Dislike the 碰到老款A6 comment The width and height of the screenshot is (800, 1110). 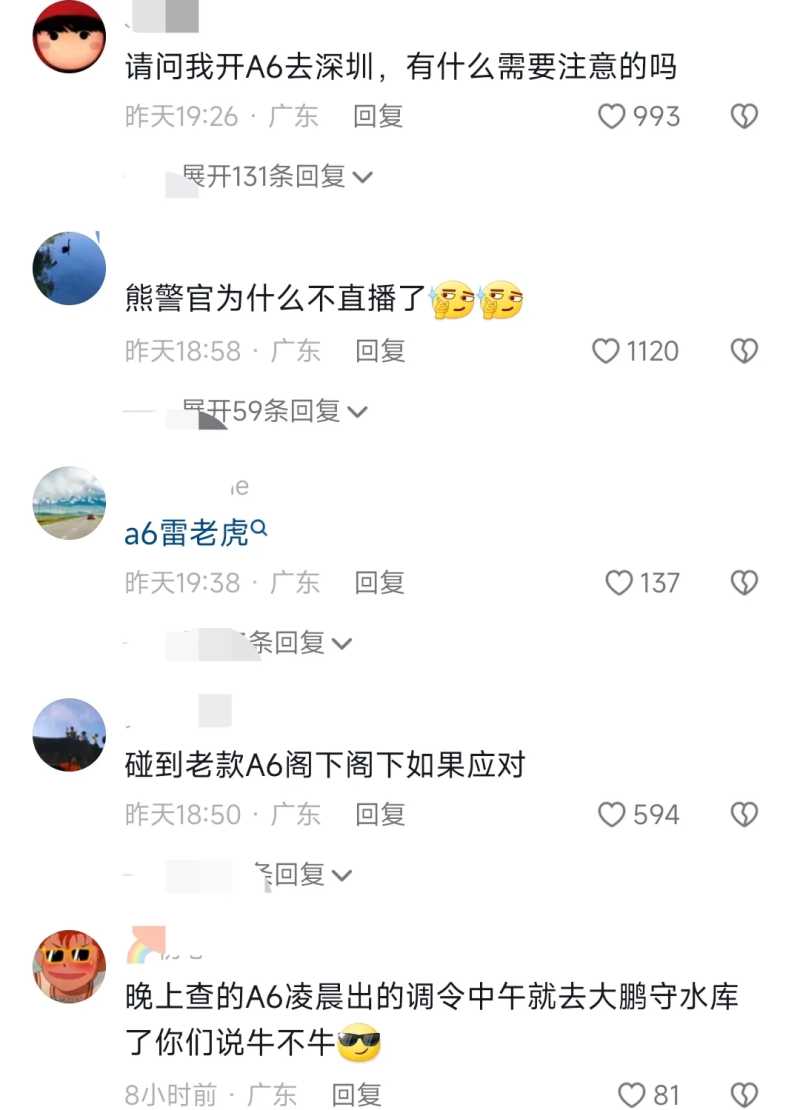point(743,815)
